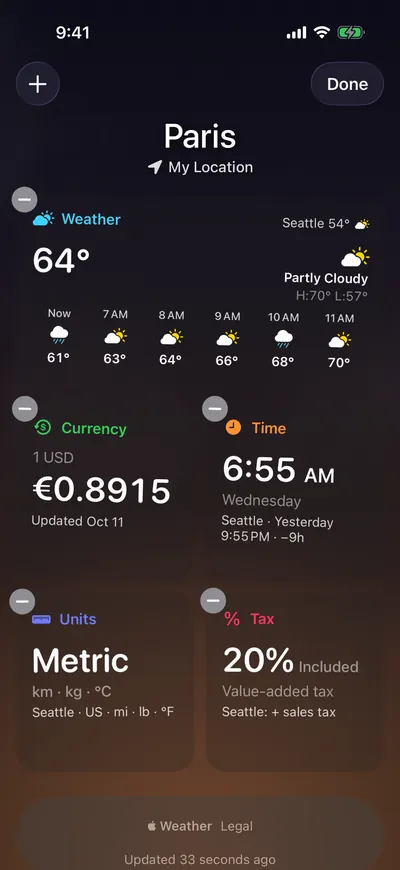Select the Tax card showing 20%
Screen dimensions: 400x870
coord(295,681)
